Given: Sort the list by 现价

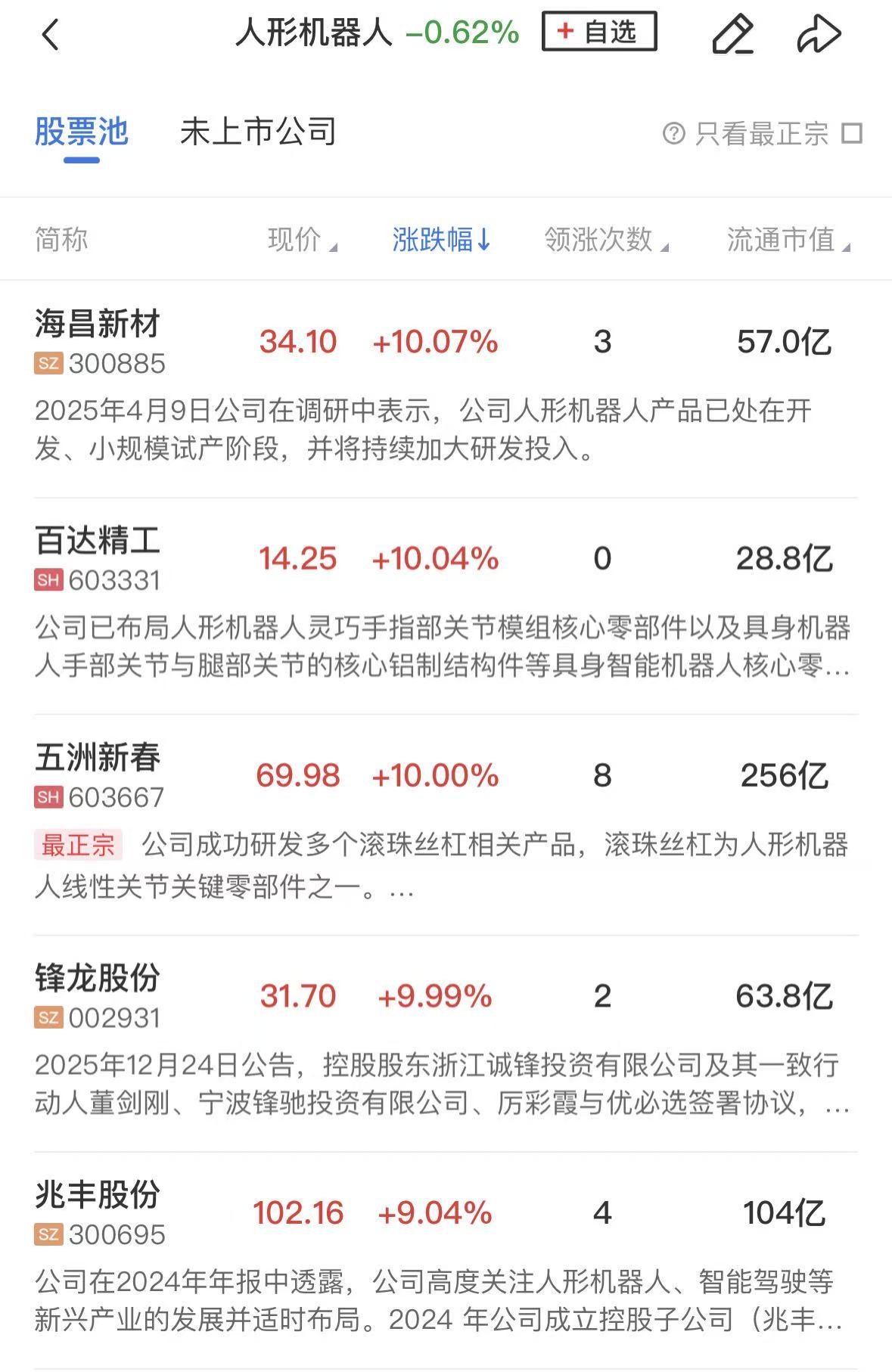Looking at the screenshot, I should point(301,240).
